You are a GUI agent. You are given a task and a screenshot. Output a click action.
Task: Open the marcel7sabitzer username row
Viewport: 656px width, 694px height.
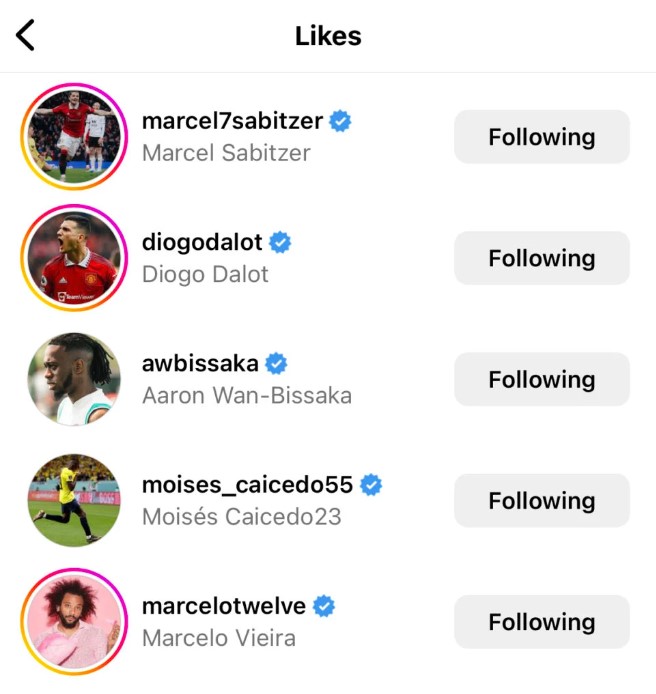point(232,122)
